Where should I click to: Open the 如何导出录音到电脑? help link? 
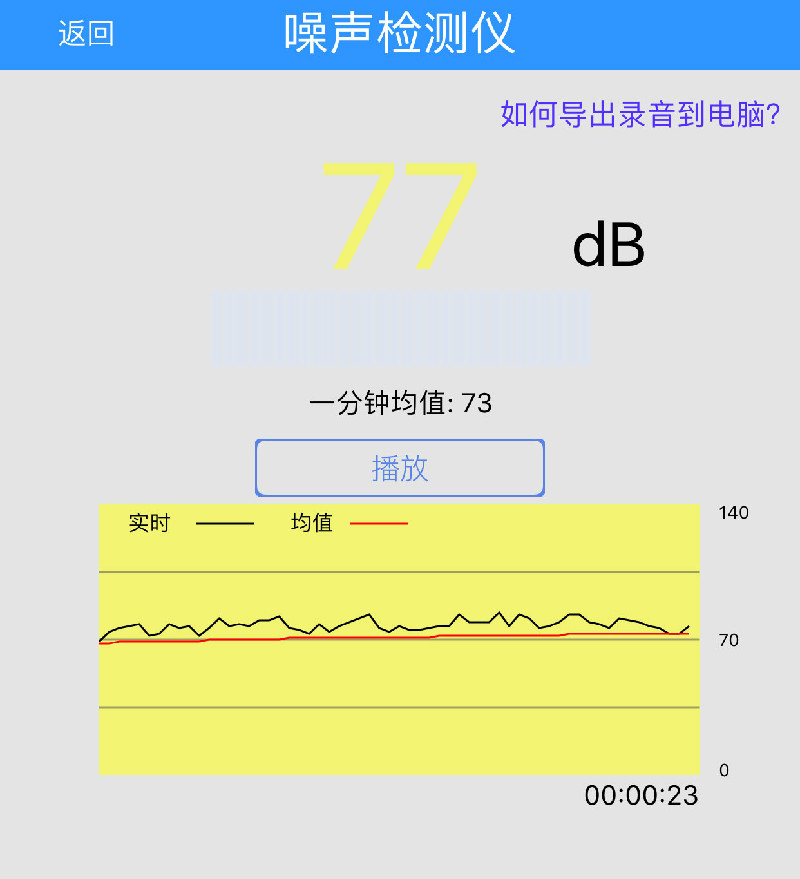coord(639,115)
